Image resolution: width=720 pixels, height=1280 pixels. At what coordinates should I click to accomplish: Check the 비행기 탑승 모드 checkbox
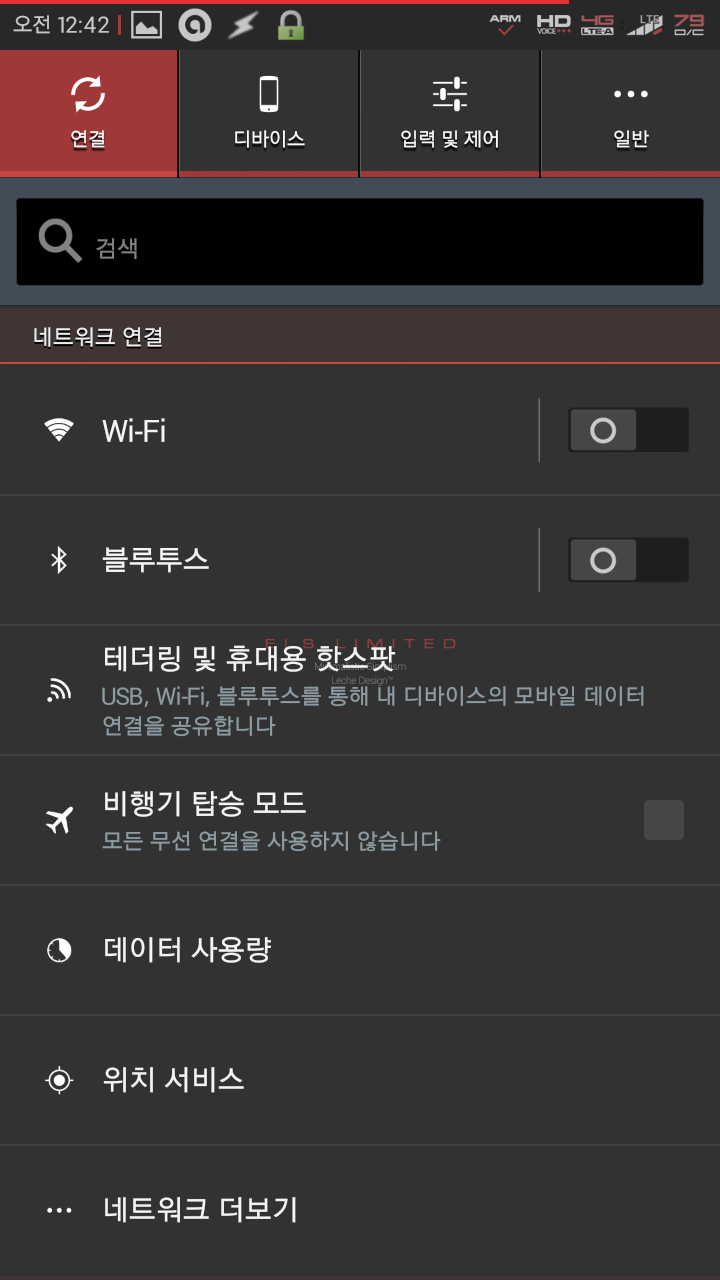coord(664,820)
